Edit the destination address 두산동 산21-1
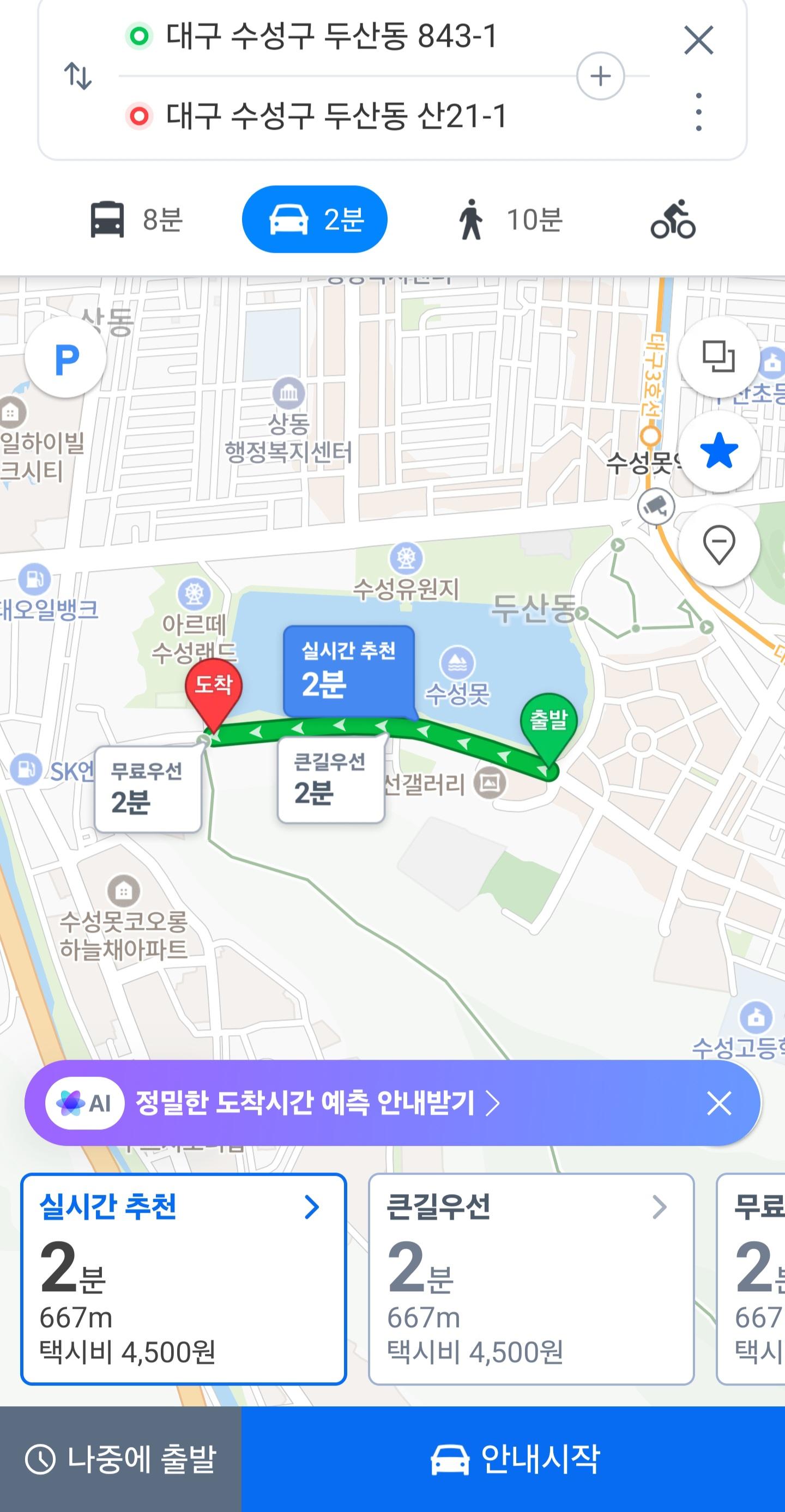Image resolution: width=785 pixels, height=1512 pixels. click(x=336, y=116)
